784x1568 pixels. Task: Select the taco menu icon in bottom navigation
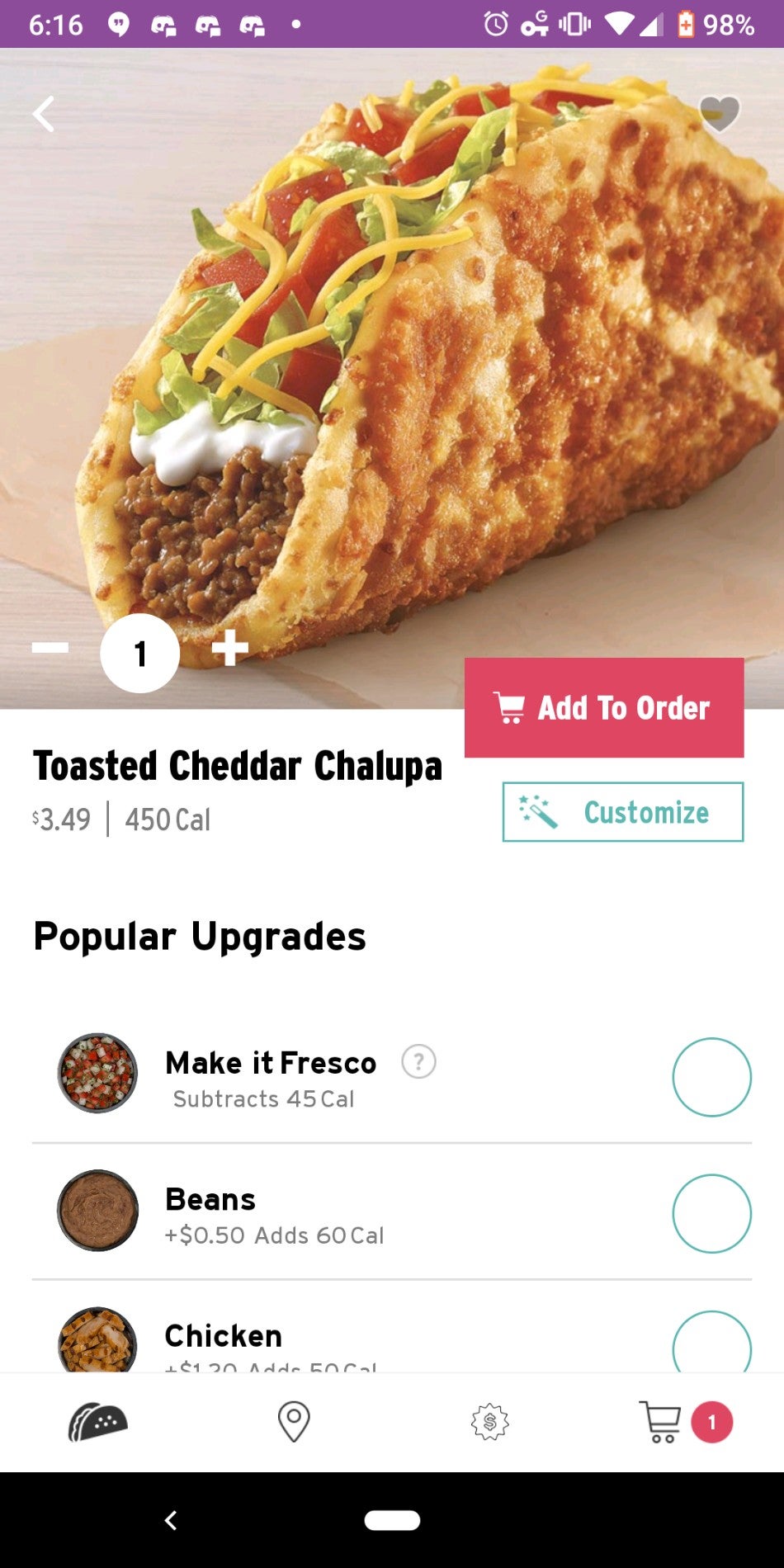coord(97,1421)
